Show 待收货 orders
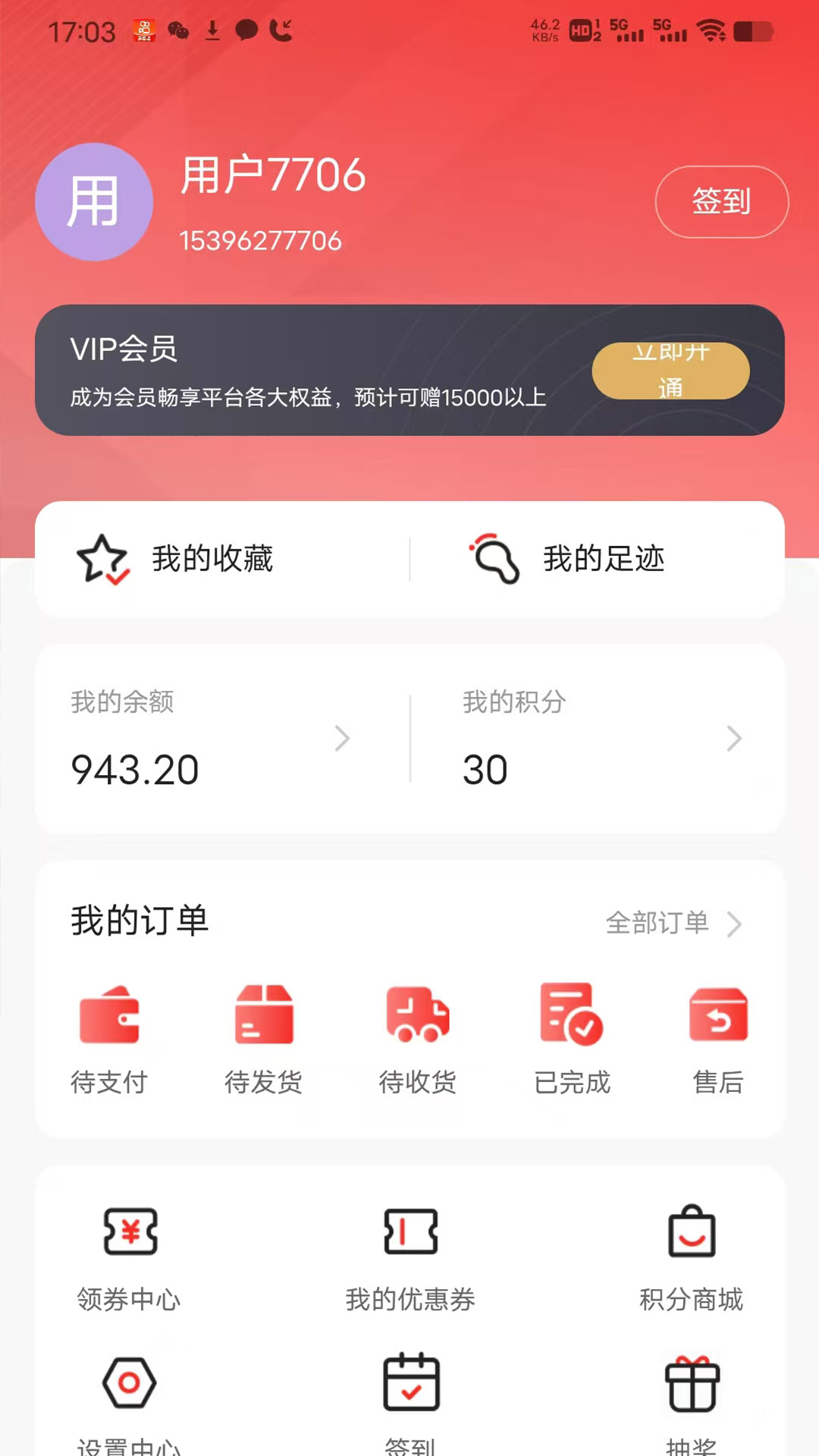This screenshot has width=819, height=1456. [x=418, y=1039]
